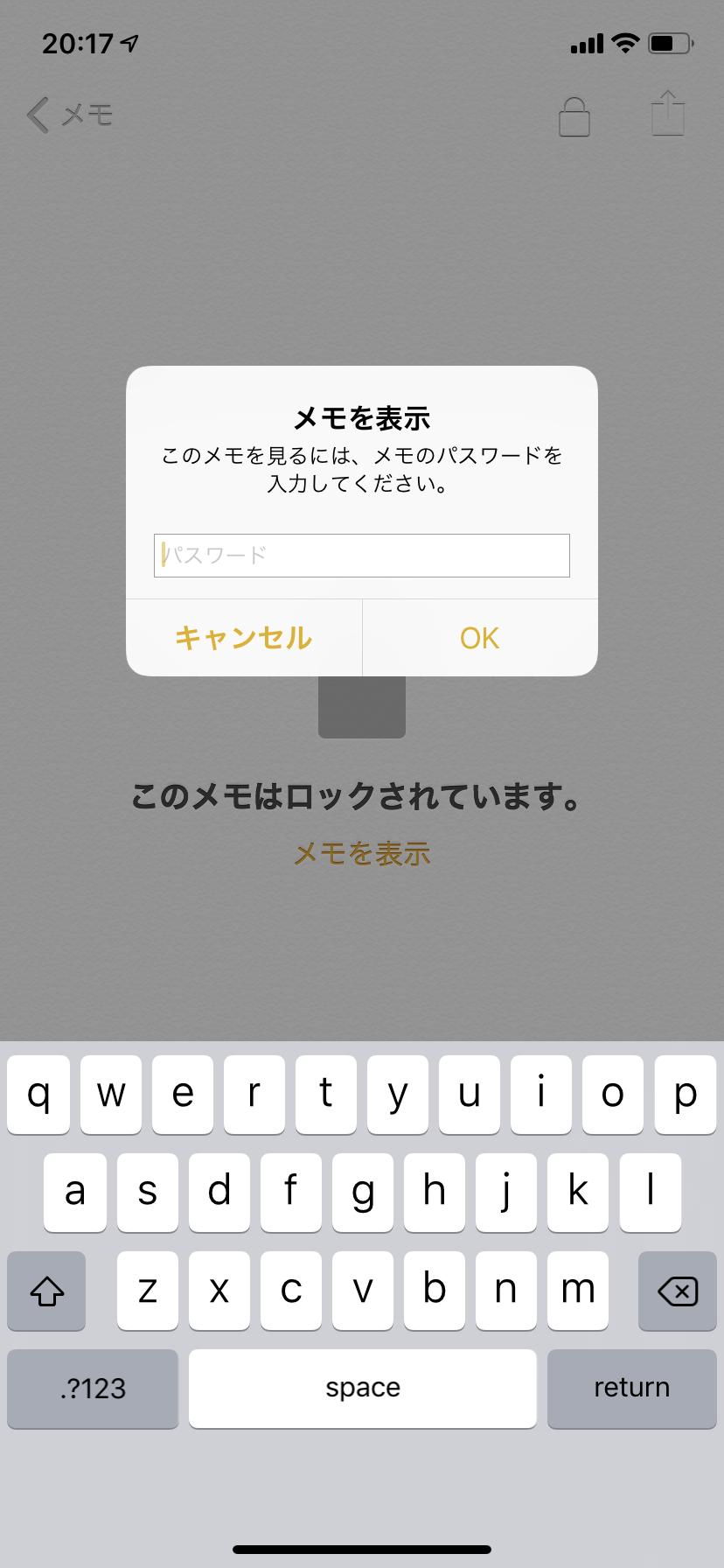Tap the return key on the keyboard

coord(631,1388)
